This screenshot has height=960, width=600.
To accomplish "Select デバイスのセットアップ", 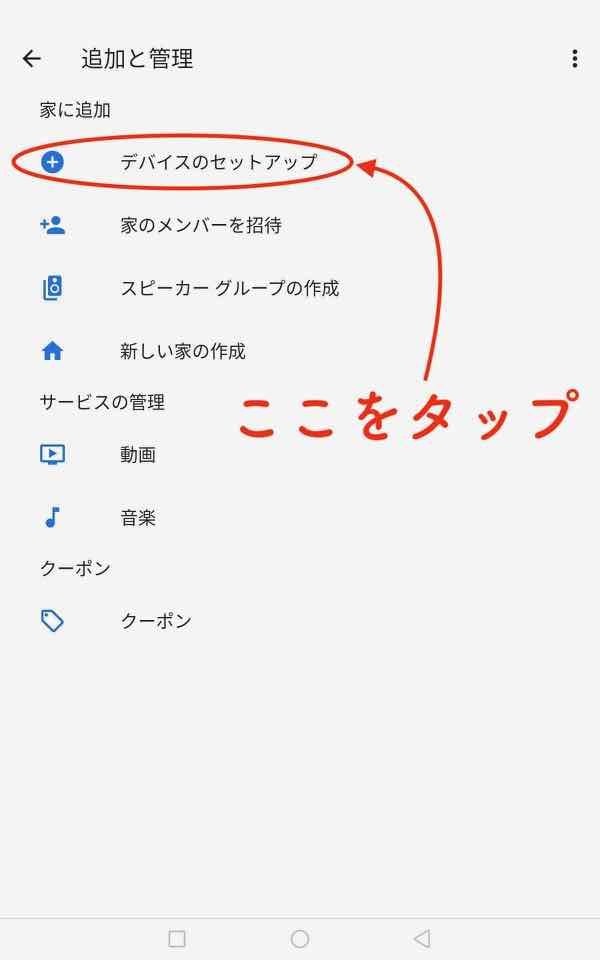I will pyautogui.click(x=300, y=162).
